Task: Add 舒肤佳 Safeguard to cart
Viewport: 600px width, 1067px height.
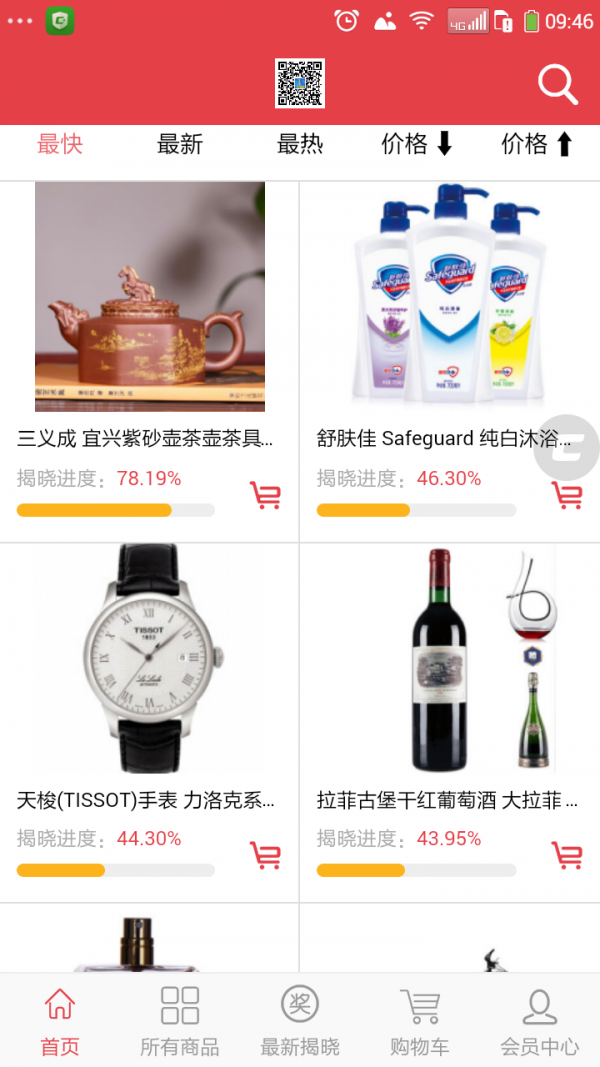Action: point(567,494)
